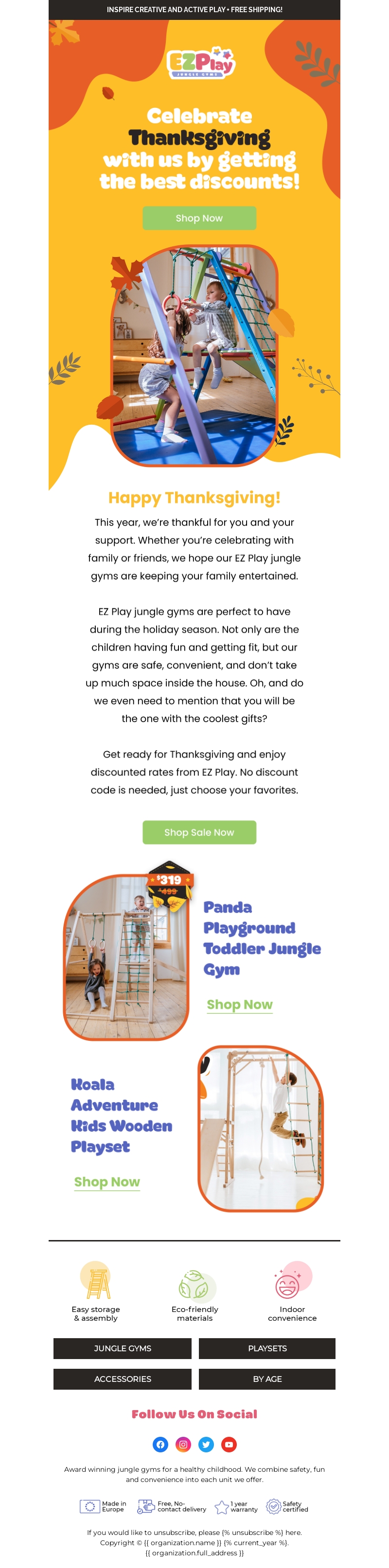The image size is (389, 1568).
Task: Visit the Twitter social page
Action: [x=206, y=1445]
